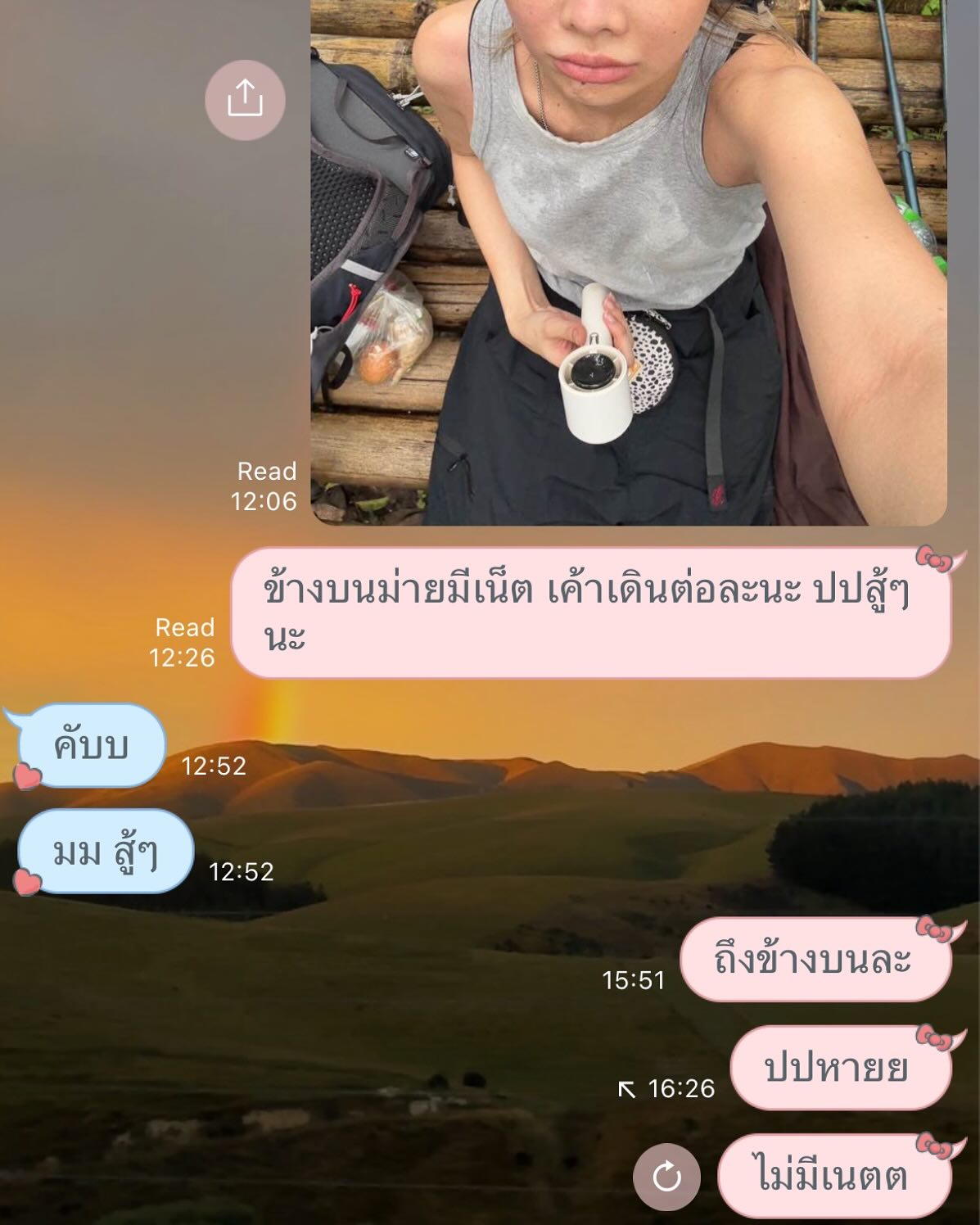Open details for the Read 12:26 receipt
This screenshot has width=980, height=1225.
[x=185, y=643]
